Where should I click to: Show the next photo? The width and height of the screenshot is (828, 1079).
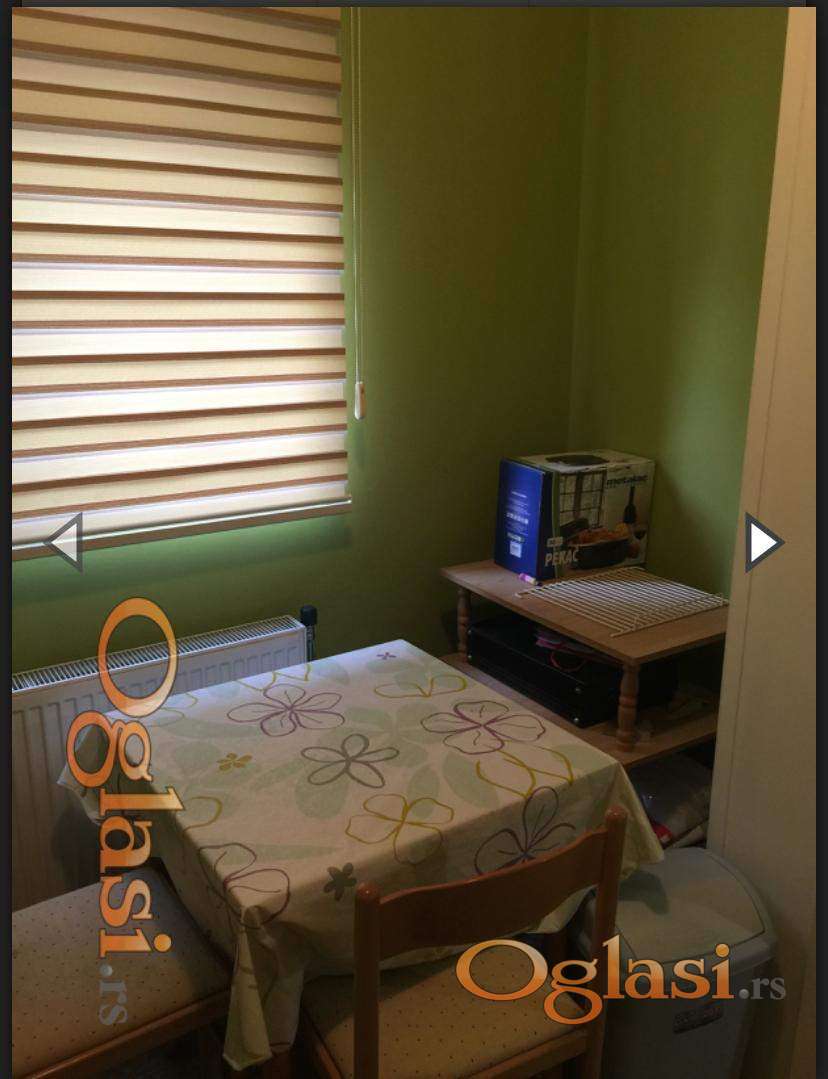coord(763,542)
